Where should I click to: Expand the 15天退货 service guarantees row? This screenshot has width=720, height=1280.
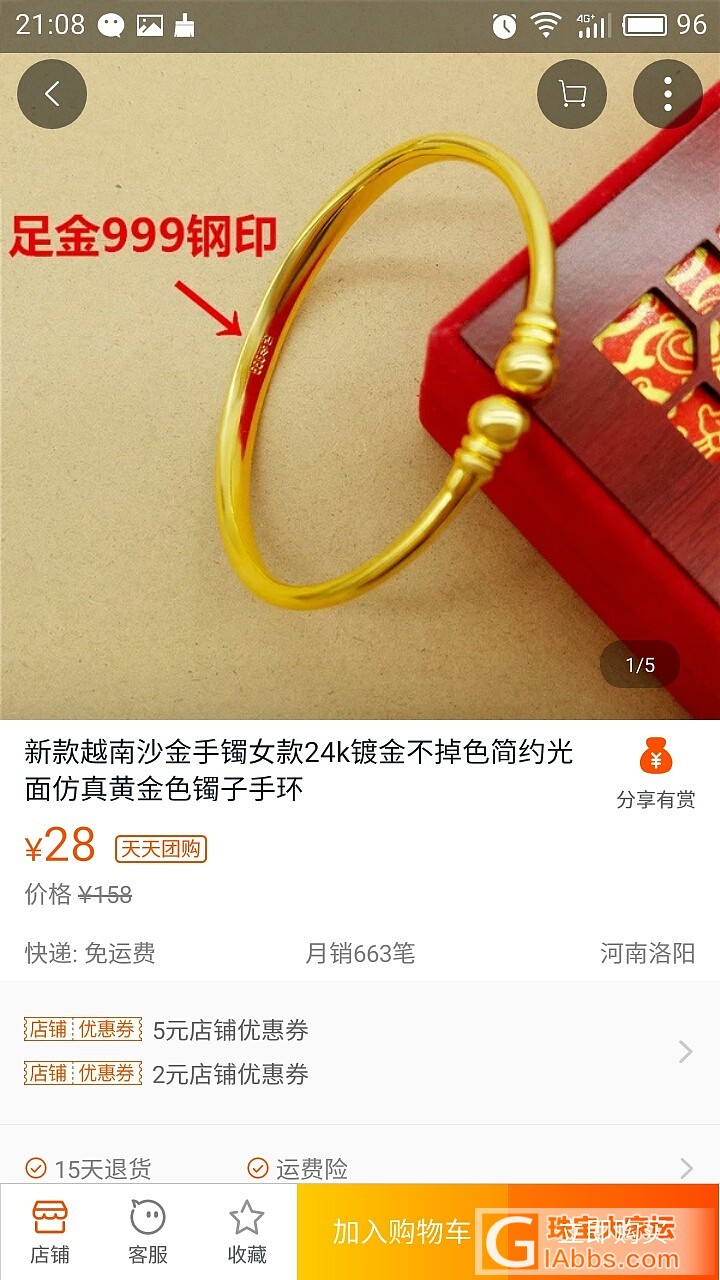click(x=360, y=1167)
